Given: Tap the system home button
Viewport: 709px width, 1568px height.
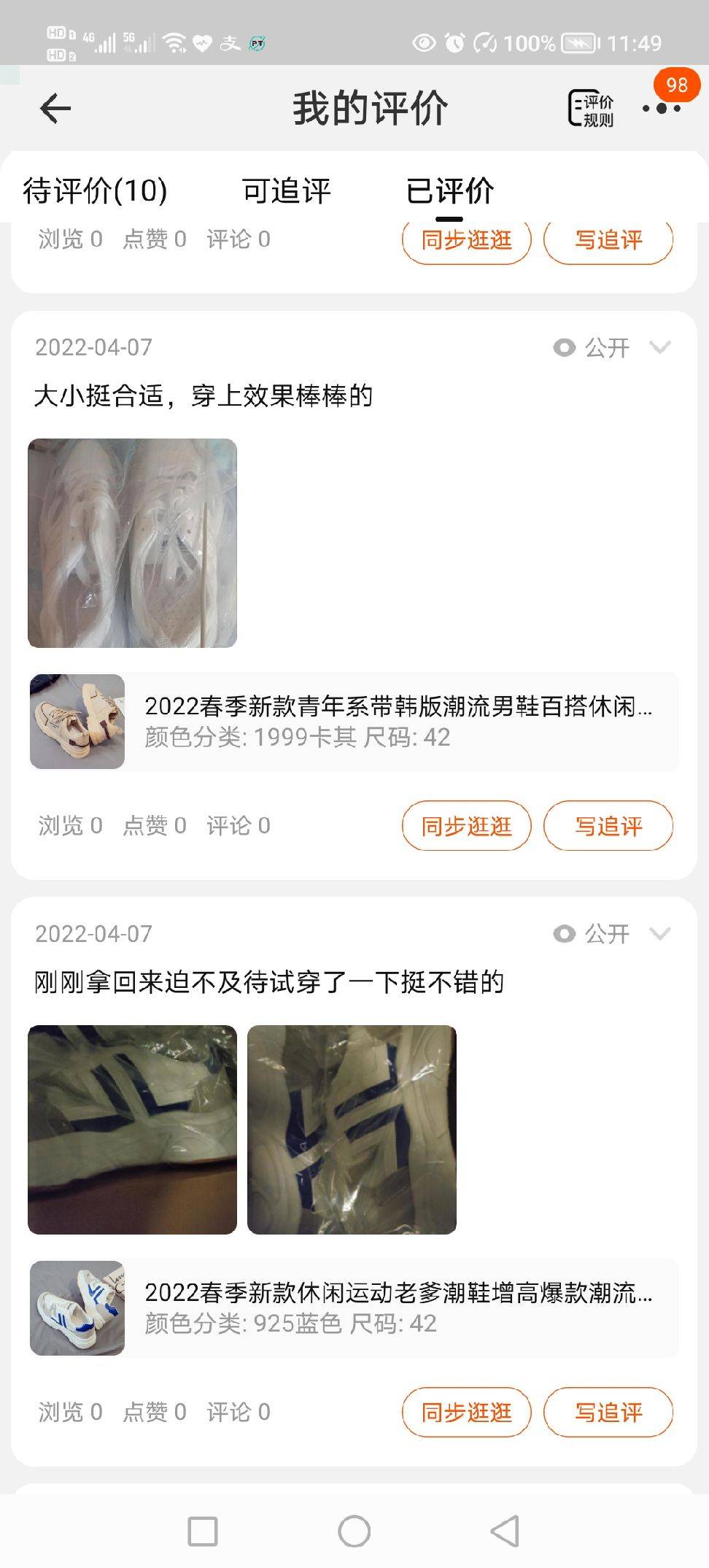Looking at the screenshot, I should [x=354, y=1531].
